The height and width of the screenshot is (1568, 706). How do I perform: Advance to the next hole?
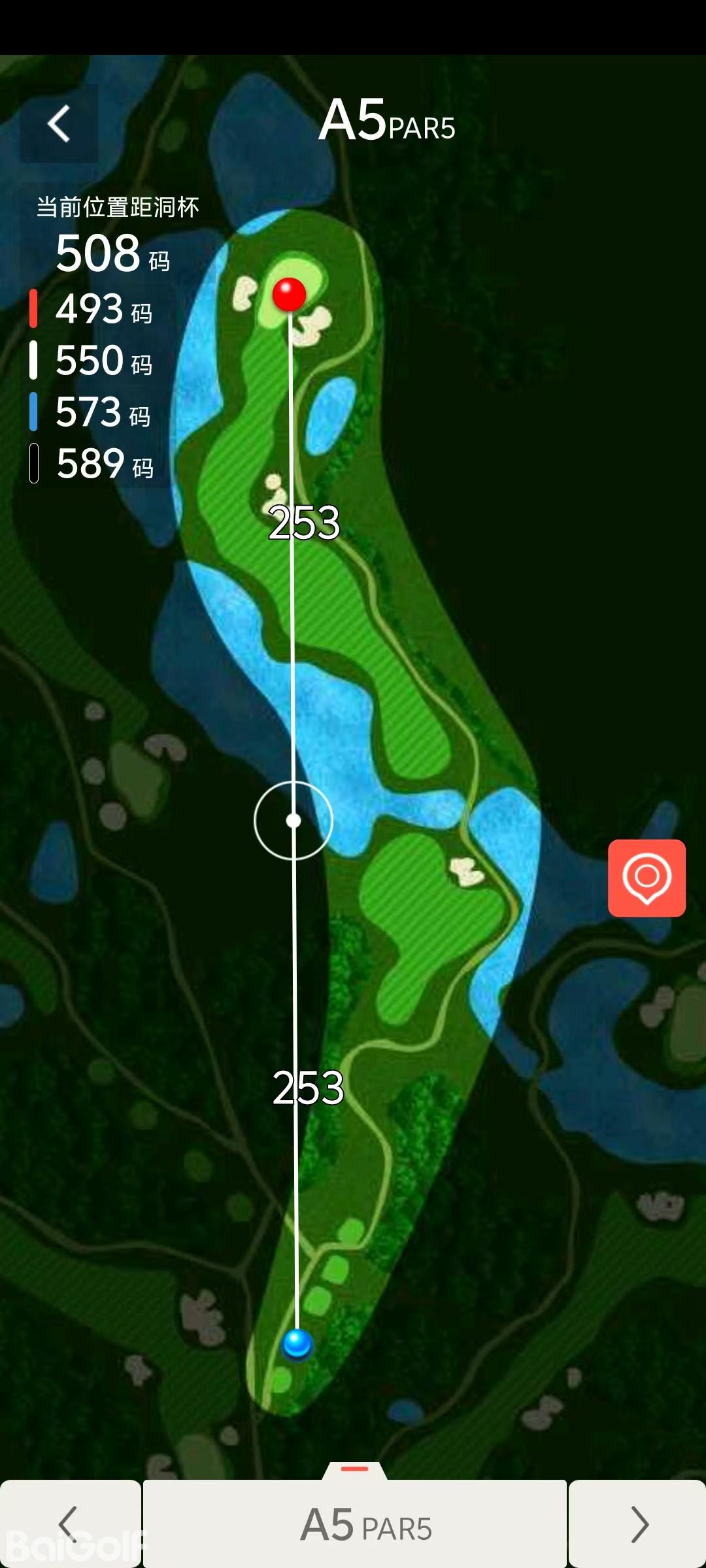pos(637,1524)
